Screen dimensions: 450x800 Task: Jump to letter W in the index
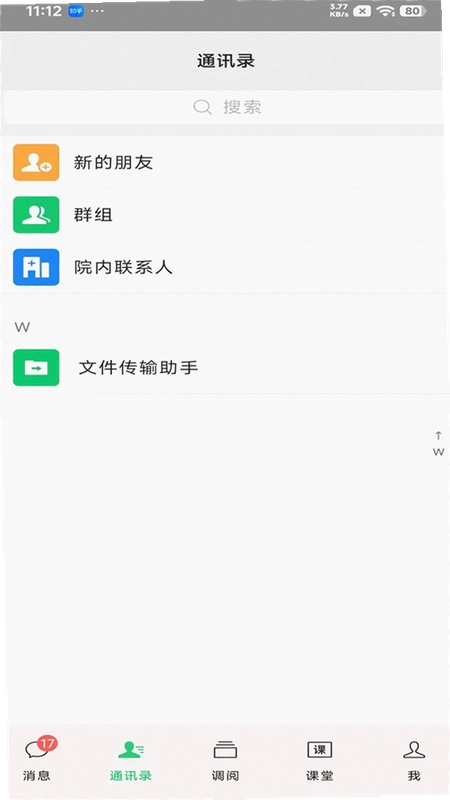pyautogui.click(x=438, y=452)
